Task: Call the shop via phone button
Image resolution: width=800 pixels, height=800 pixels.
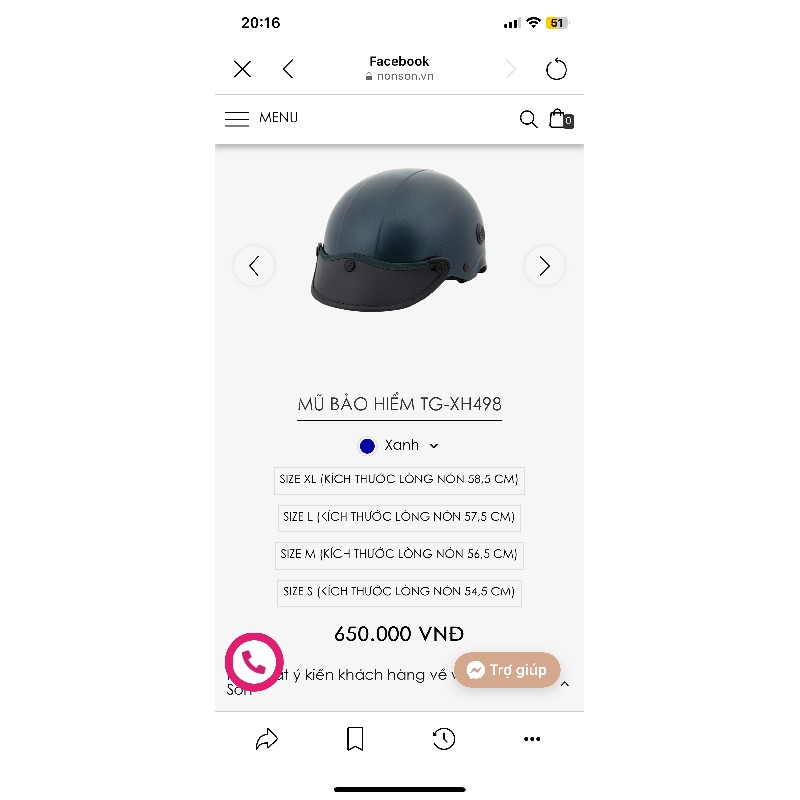Action: [254, 662]
